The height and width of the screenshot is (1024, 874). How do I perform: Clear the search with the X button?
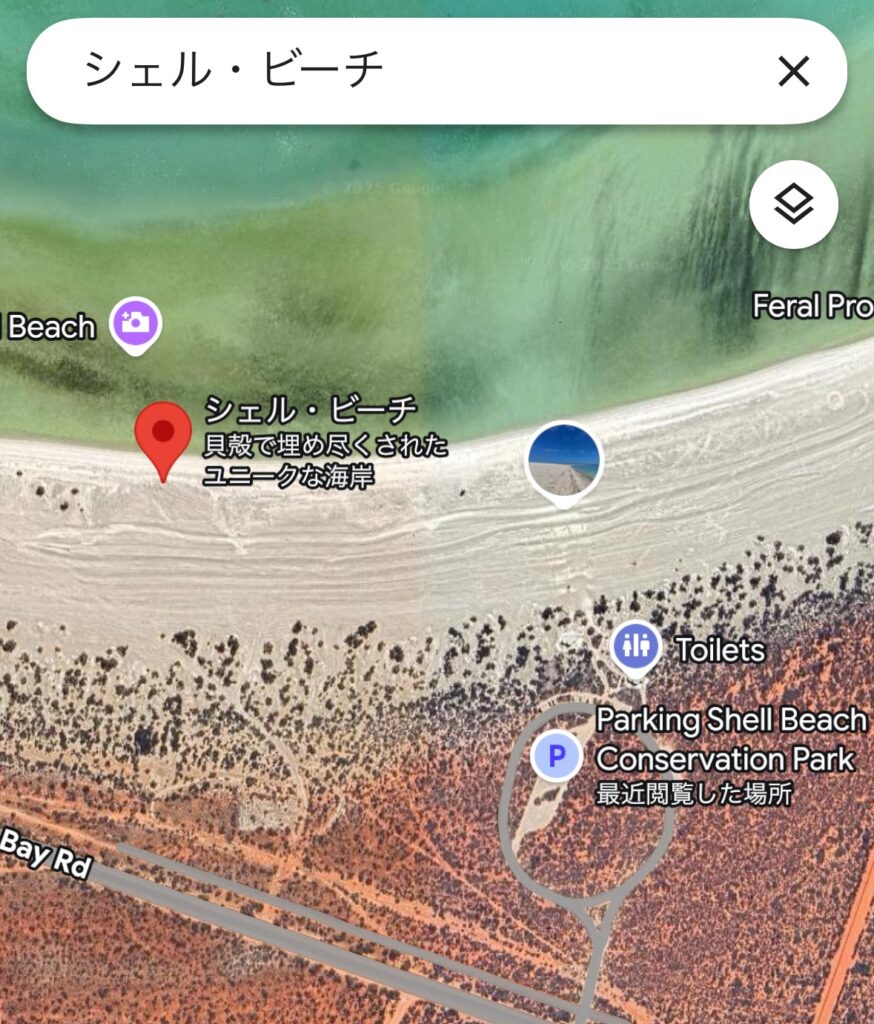pyautogui.click(x=793, y=71)
